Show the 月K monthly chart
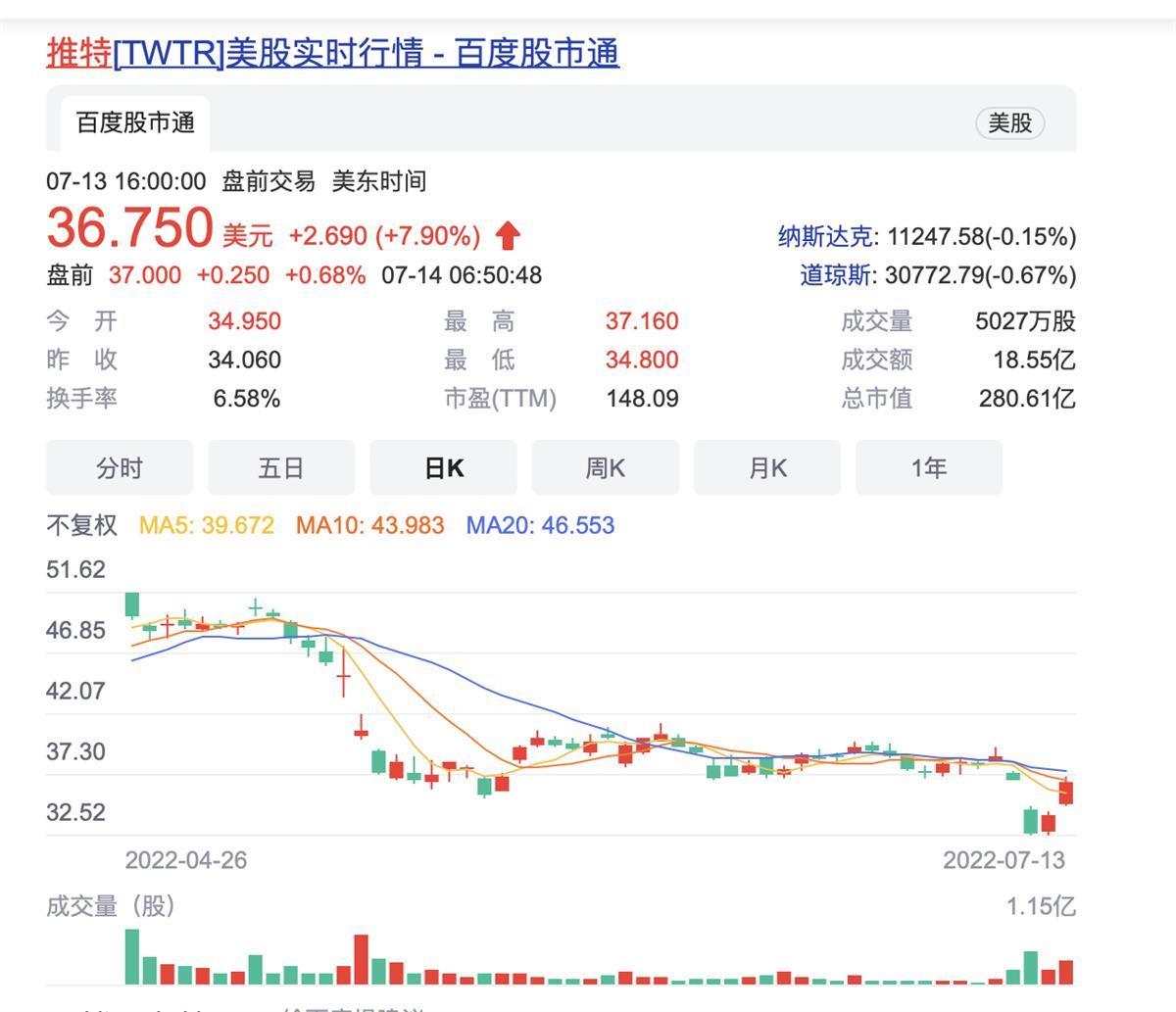1176x1012 pixels. coord(767,468)
